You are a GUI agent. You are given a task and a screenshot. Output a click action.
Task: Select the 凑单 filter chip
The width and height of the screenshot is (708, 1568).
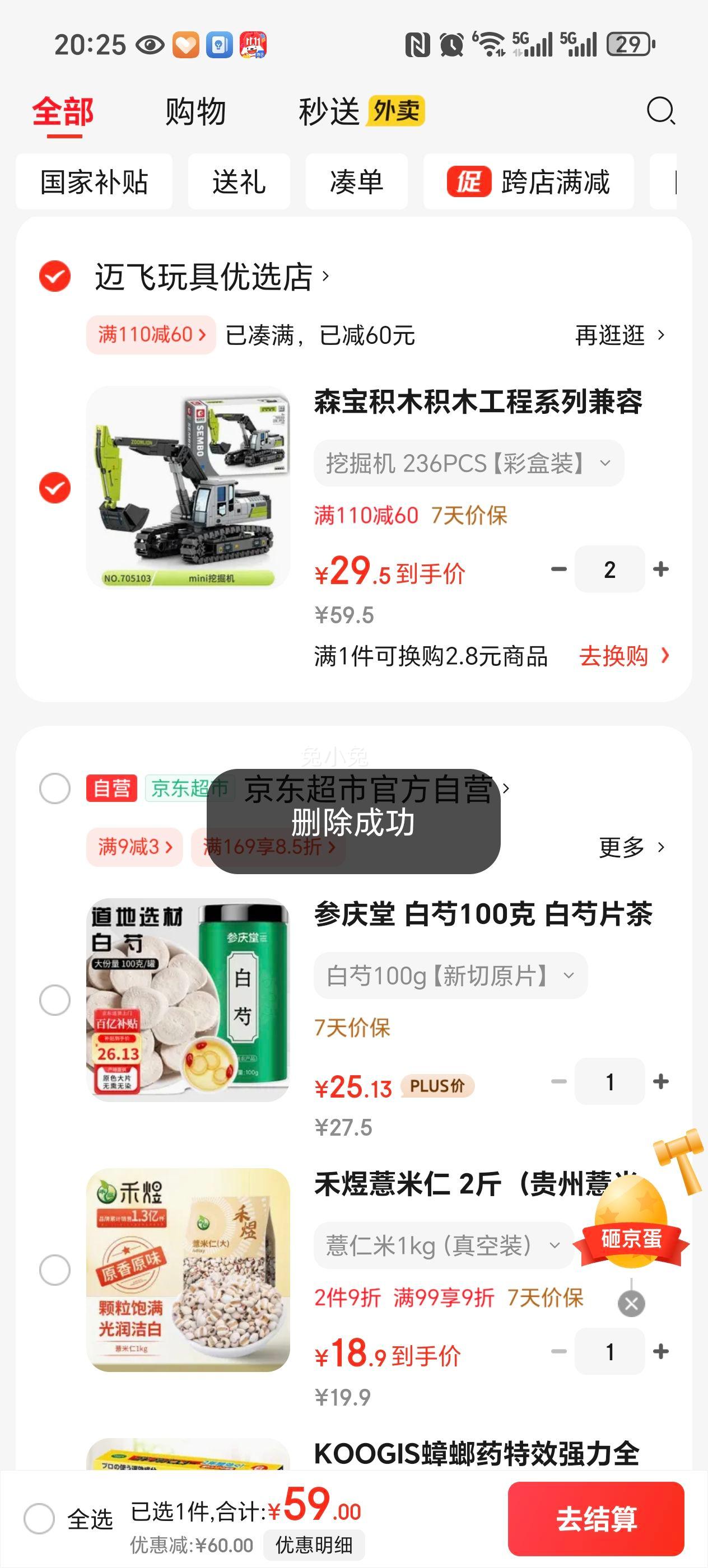[x=356, y=182]
